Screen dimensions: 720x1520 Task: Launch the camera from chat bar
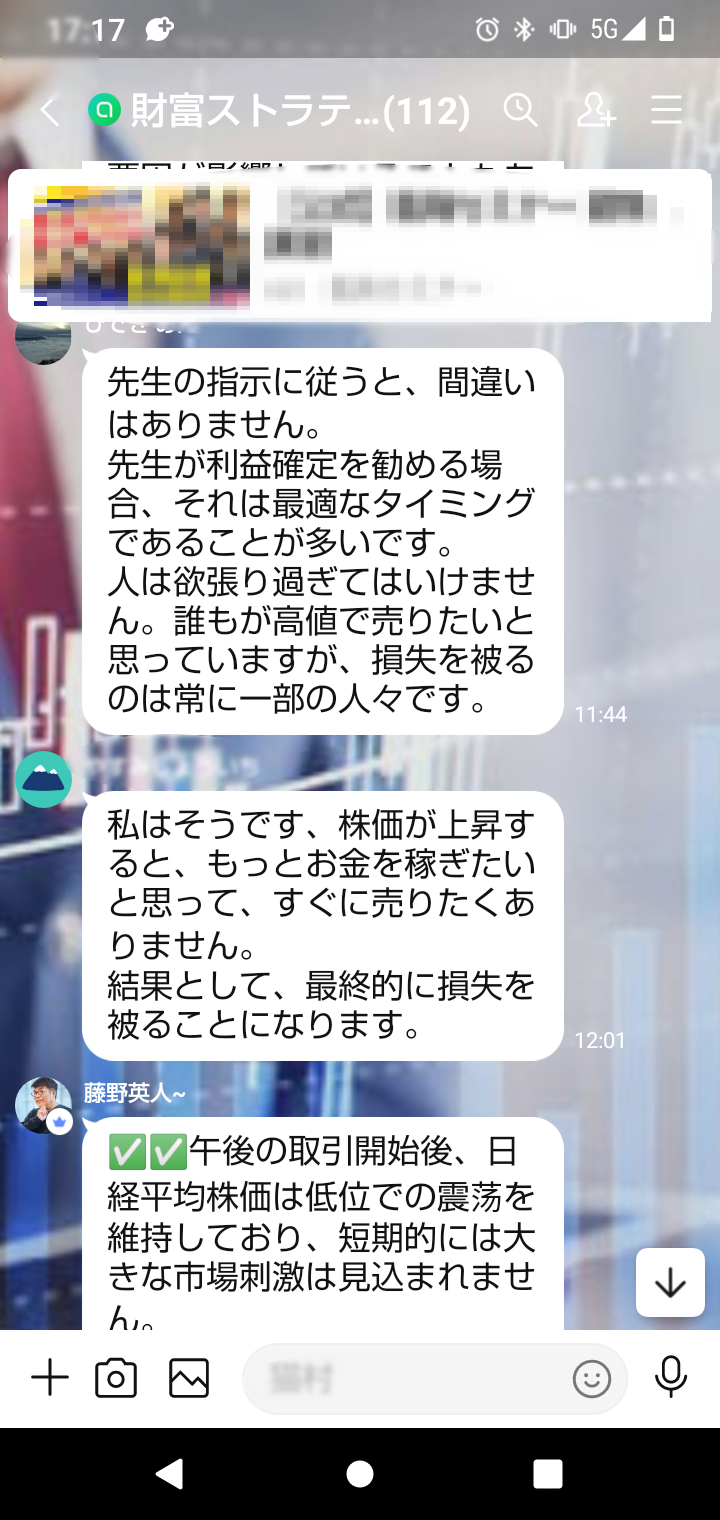[116, 1378]
